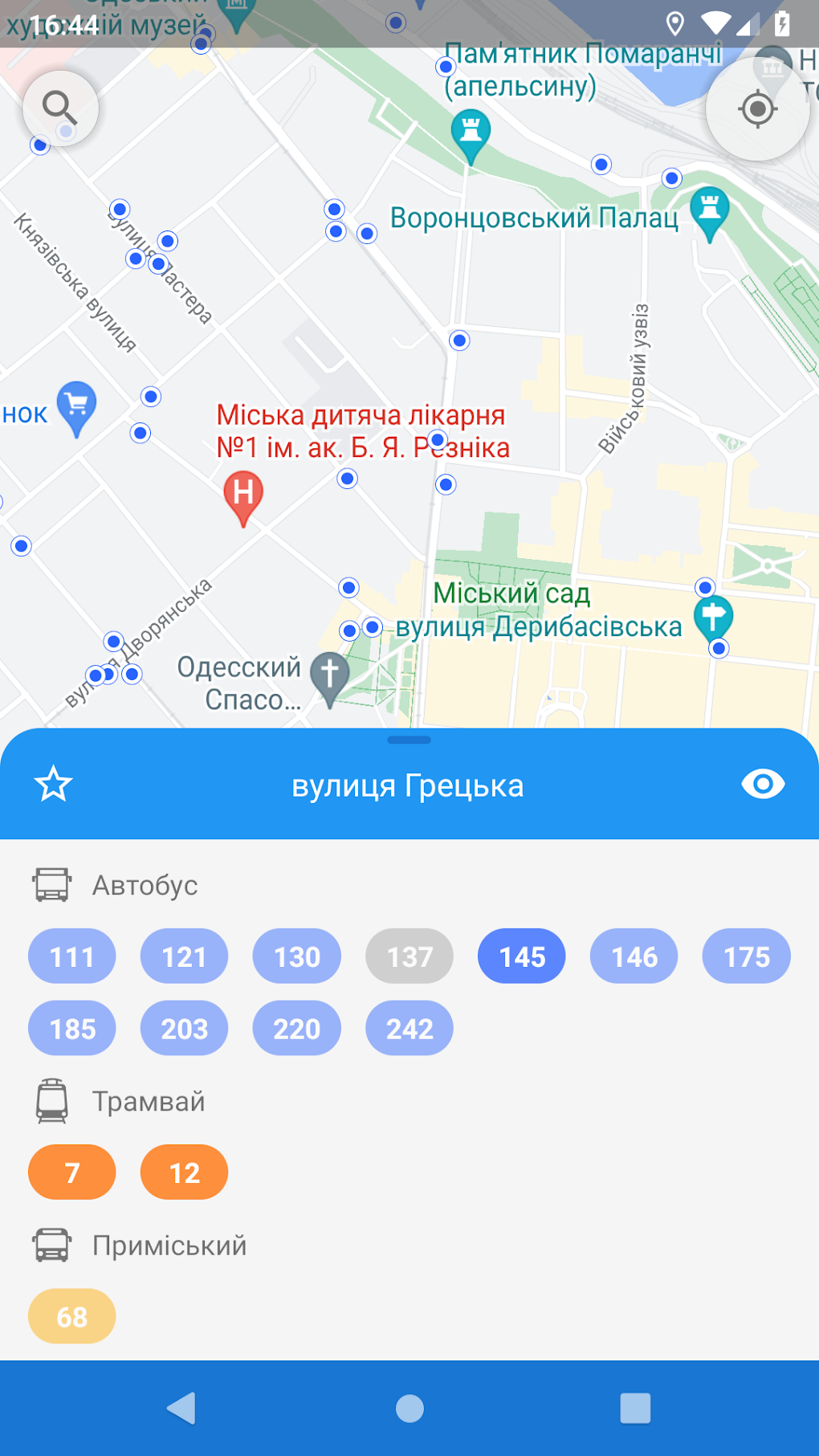
Task: Select bus route 145
Action: tap(522, 956)
